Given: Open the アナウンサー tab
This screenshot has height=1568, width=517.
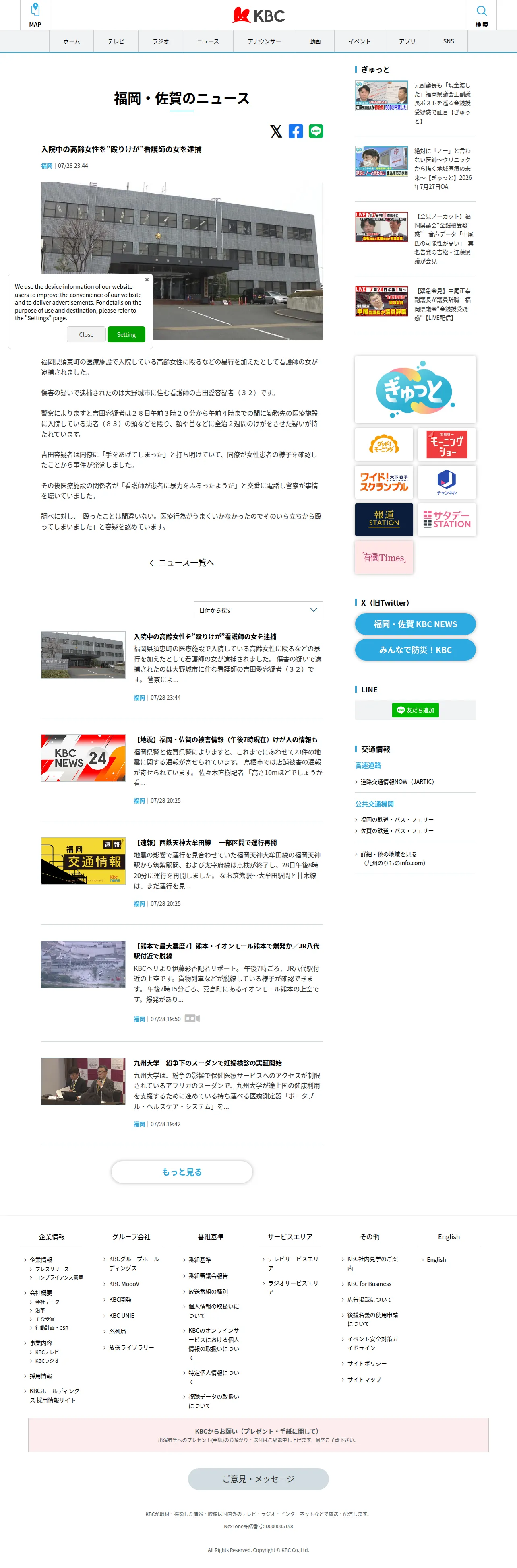Looking at the screenshot, I should coord(264,41).
